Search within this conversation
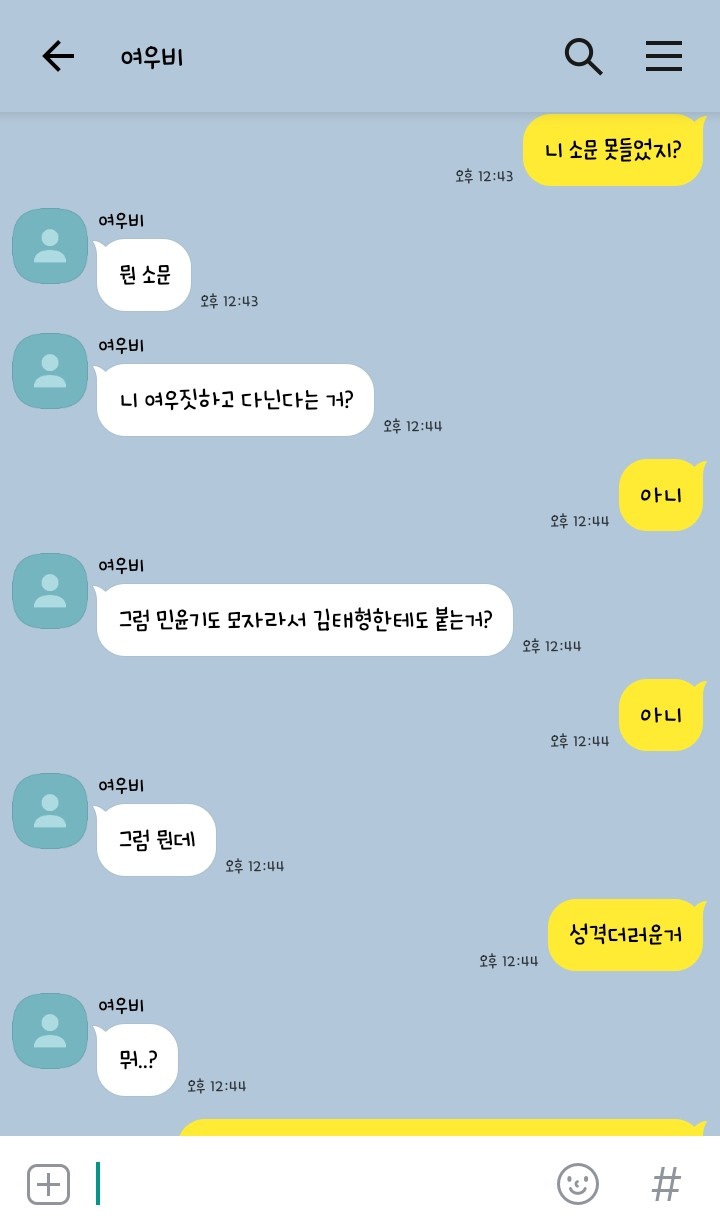Image resolution: width=720 pixels, height=1232 pixels. (x=583, y=57)
